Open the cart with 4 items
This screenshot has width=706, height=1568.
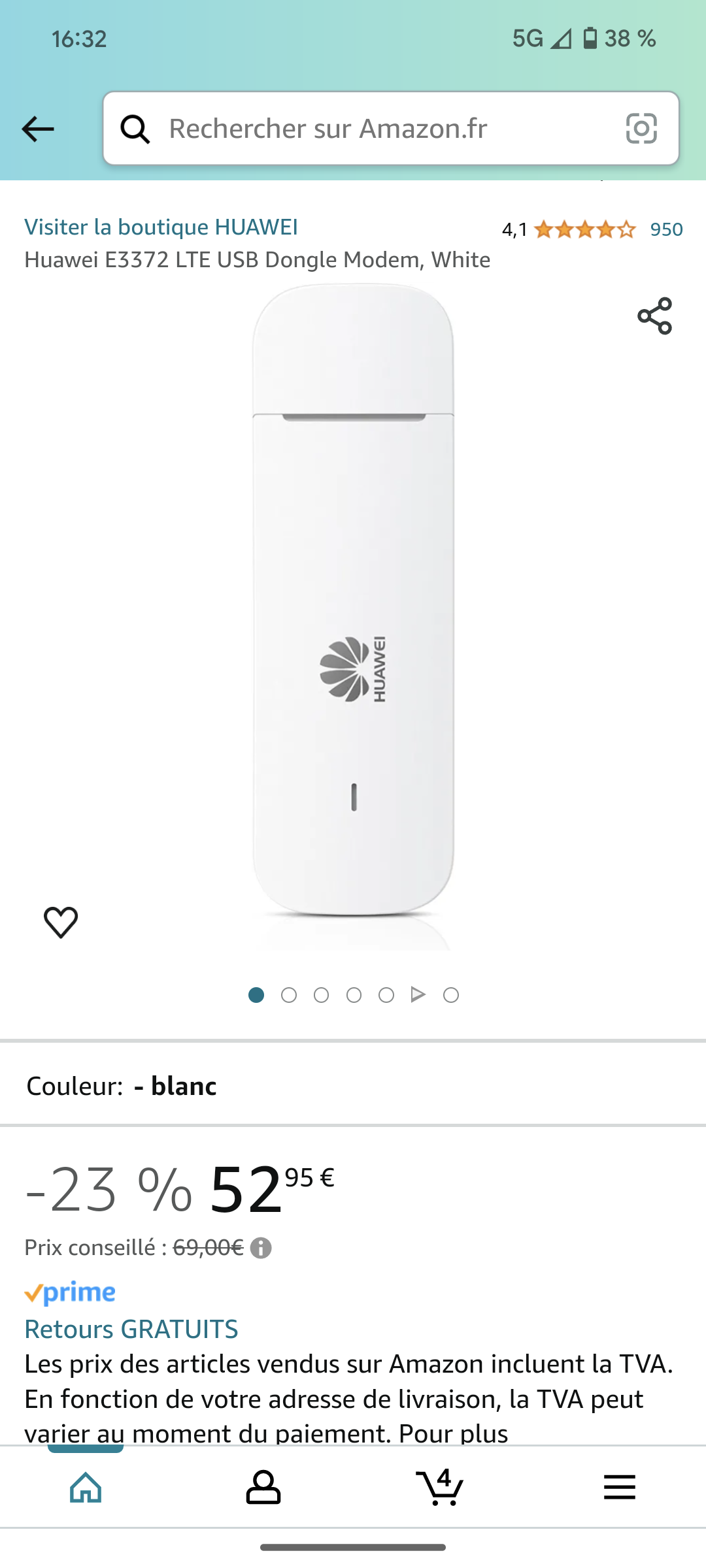coord(440,1488)
